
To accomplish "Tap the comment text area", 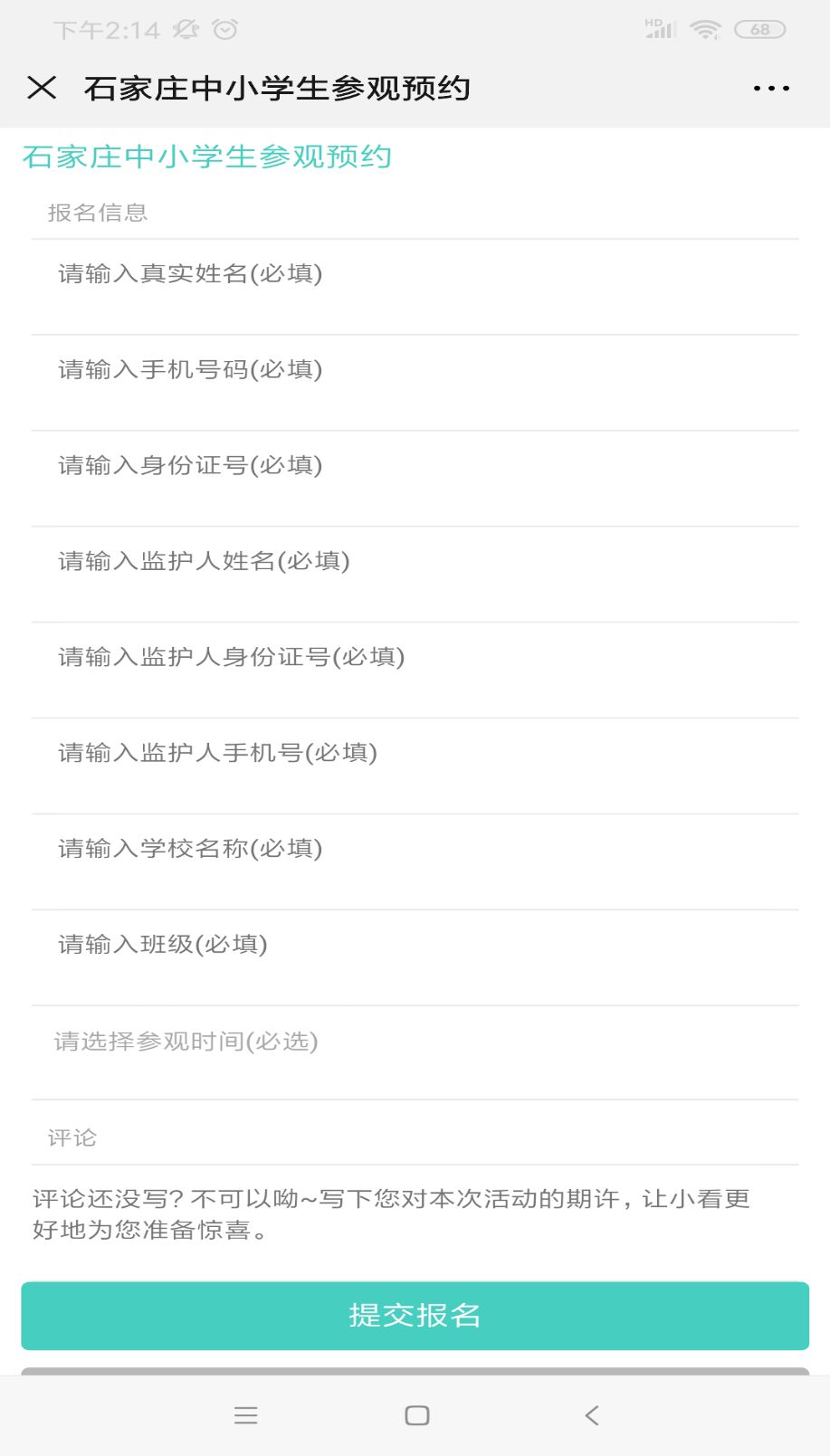I will pyautogui.click(x=415, y=1214).
